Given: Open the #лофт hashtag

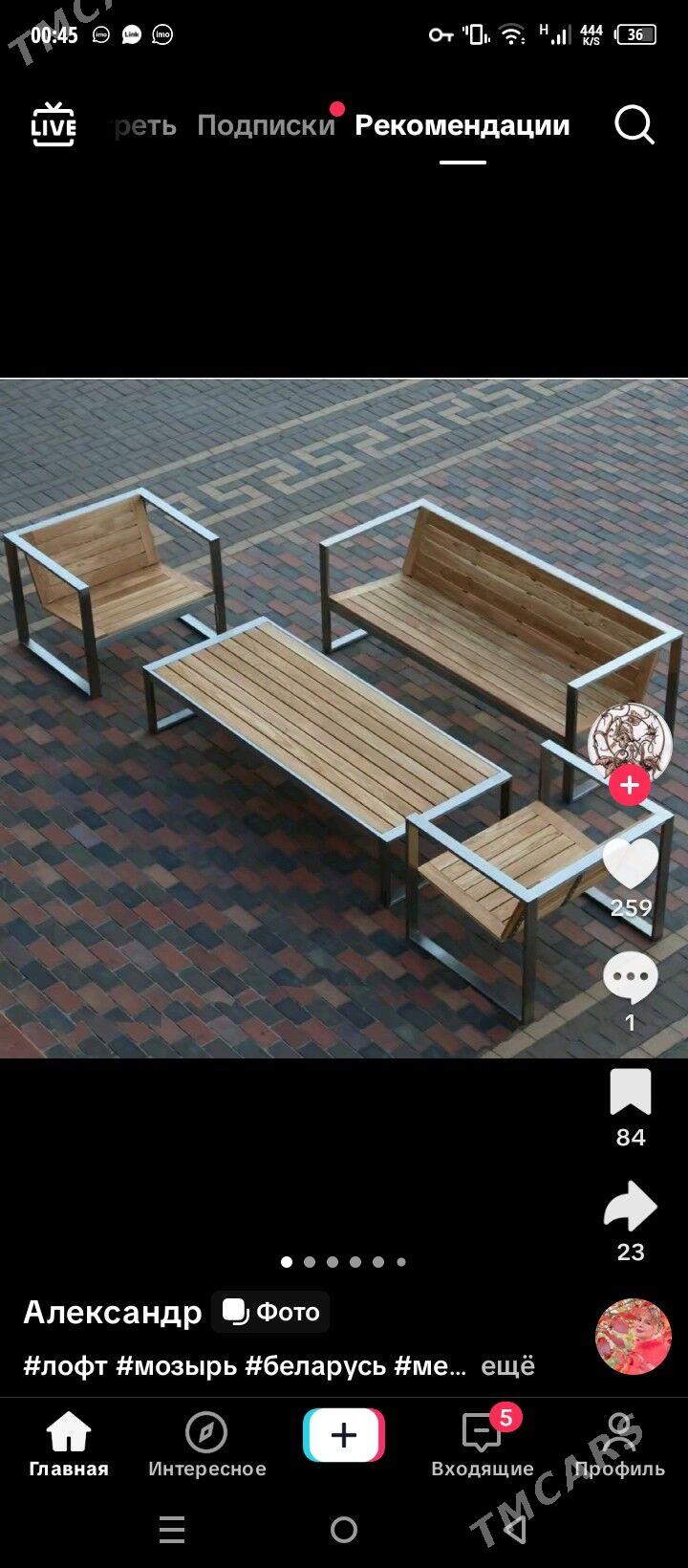Looking at the screenshot, I should tap(65, 1365).
